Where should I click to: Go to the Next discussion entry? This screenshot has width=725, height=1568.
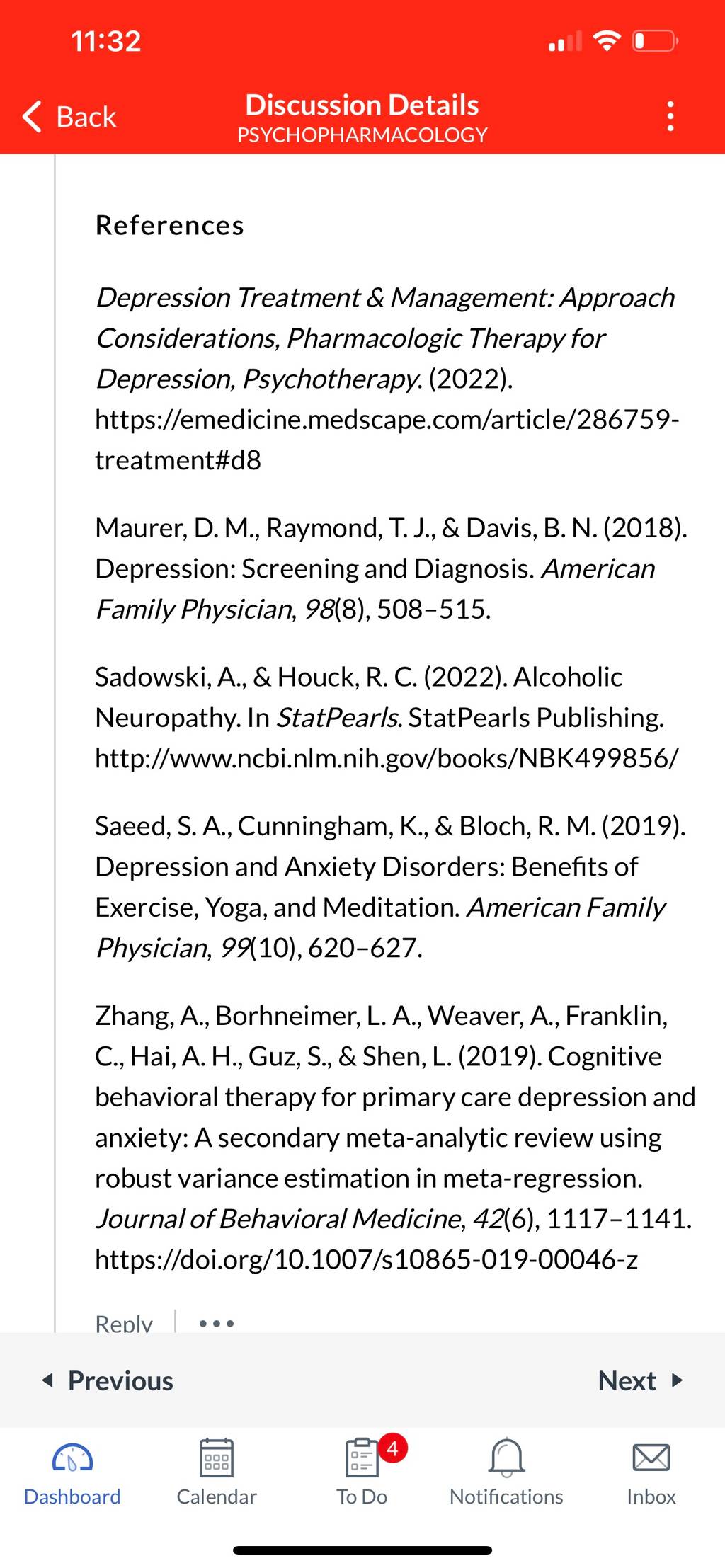pyautogui.click(x=640, y=1380)
